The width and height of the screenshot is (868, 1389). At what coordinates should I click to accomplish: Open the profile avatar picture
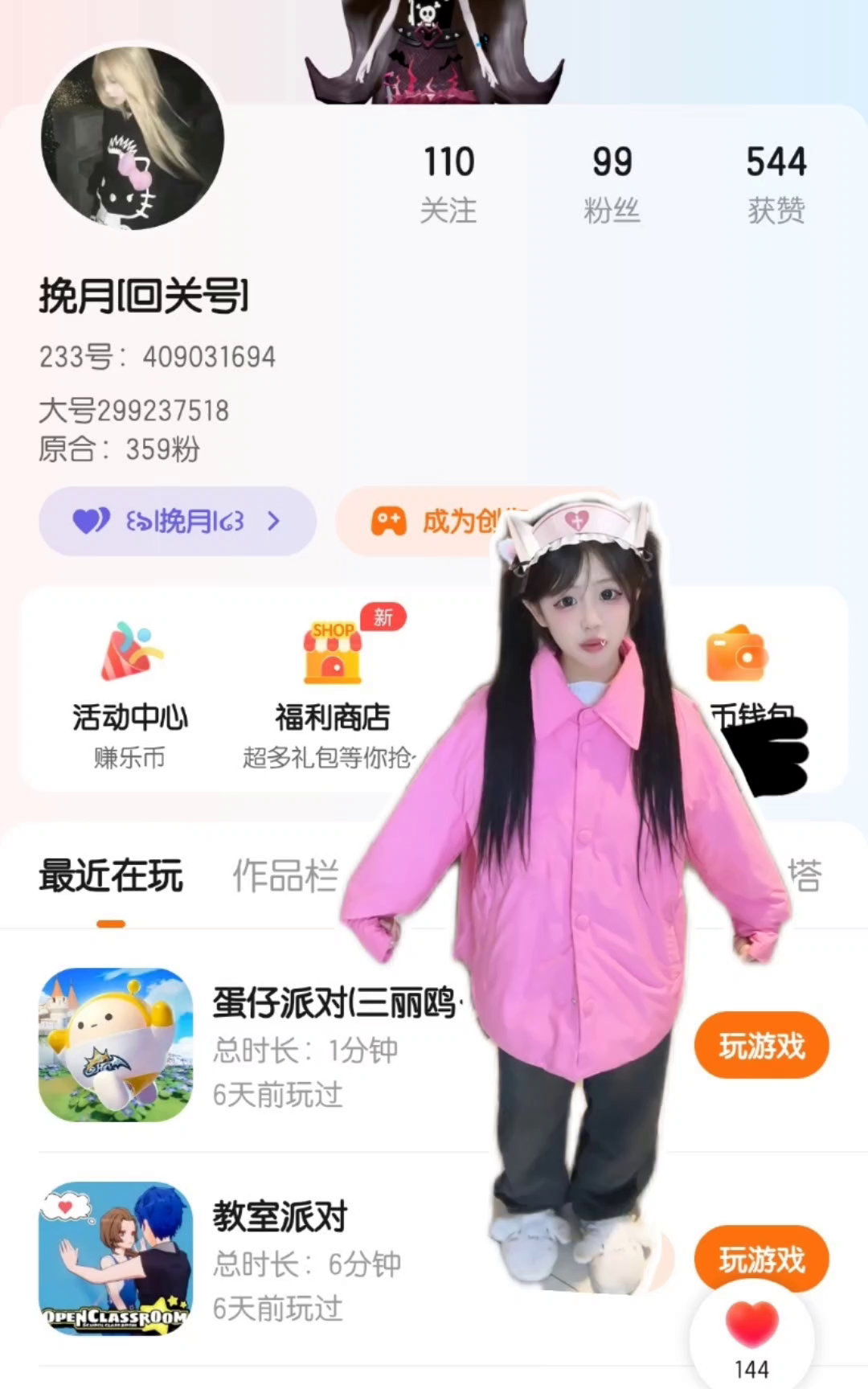(x=133, y=138)
